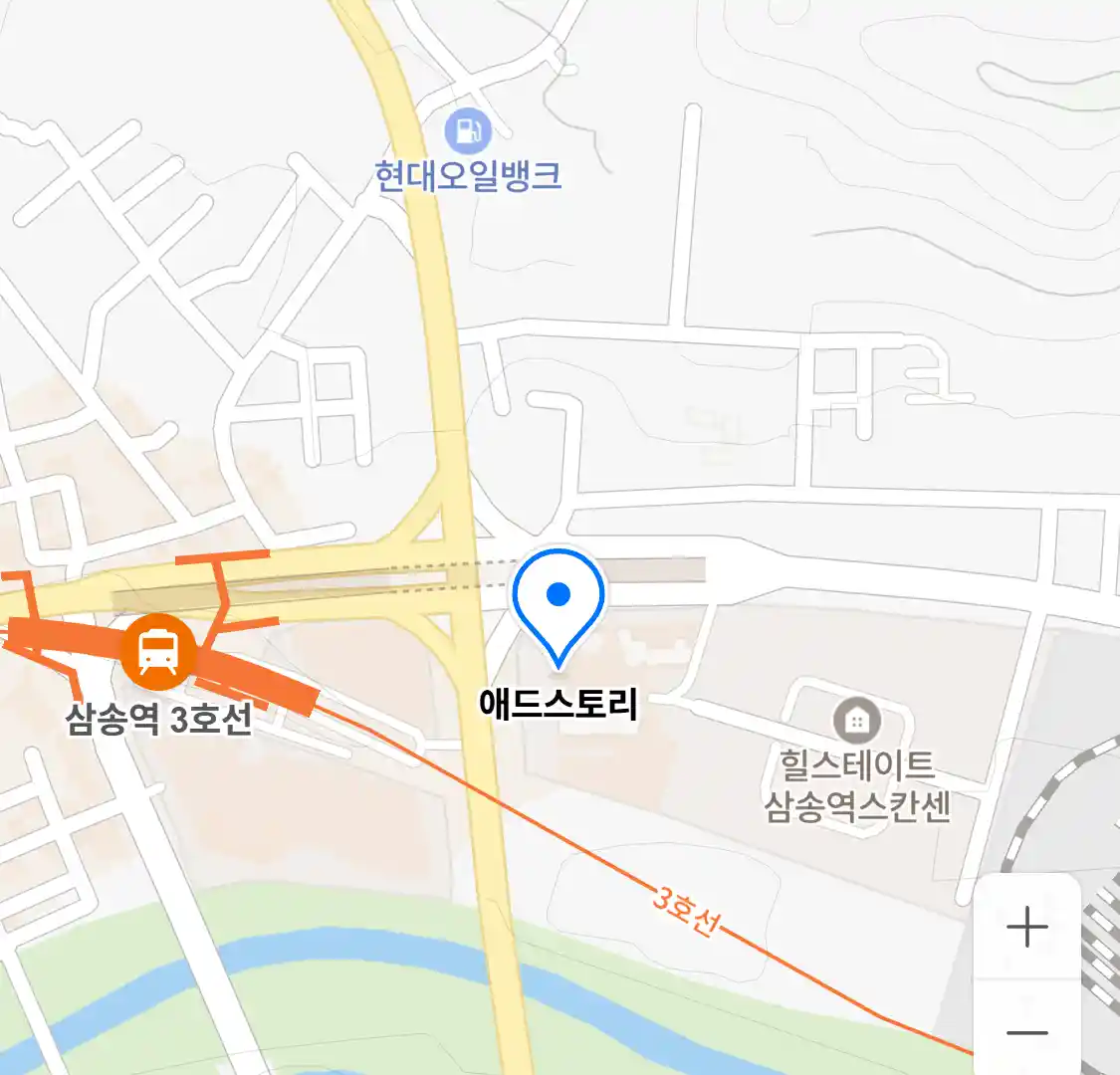Tap the 애드스토리 location pin
The width and height of the screenshot is (1120, 1075).
click(x=559, y=604)
